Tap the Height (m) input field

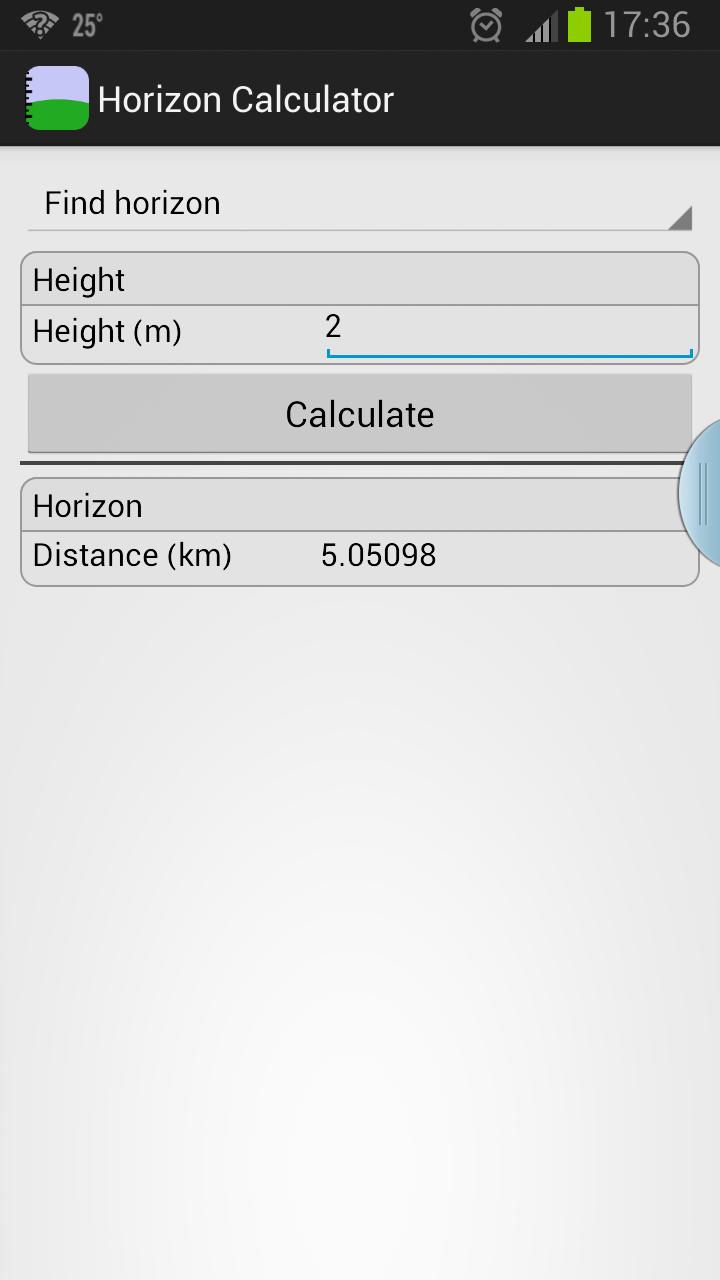[x=508, y=330]
